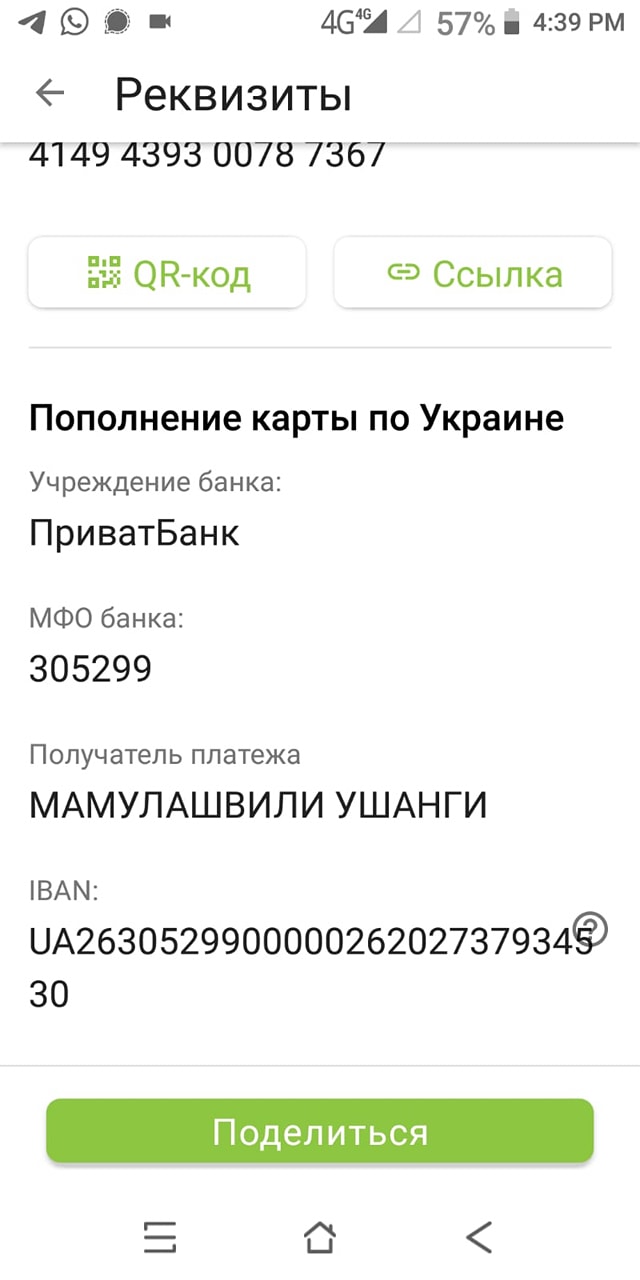Open the recent apps overview
This screenshot has height=1280, width=640.
click(160, 1237)
